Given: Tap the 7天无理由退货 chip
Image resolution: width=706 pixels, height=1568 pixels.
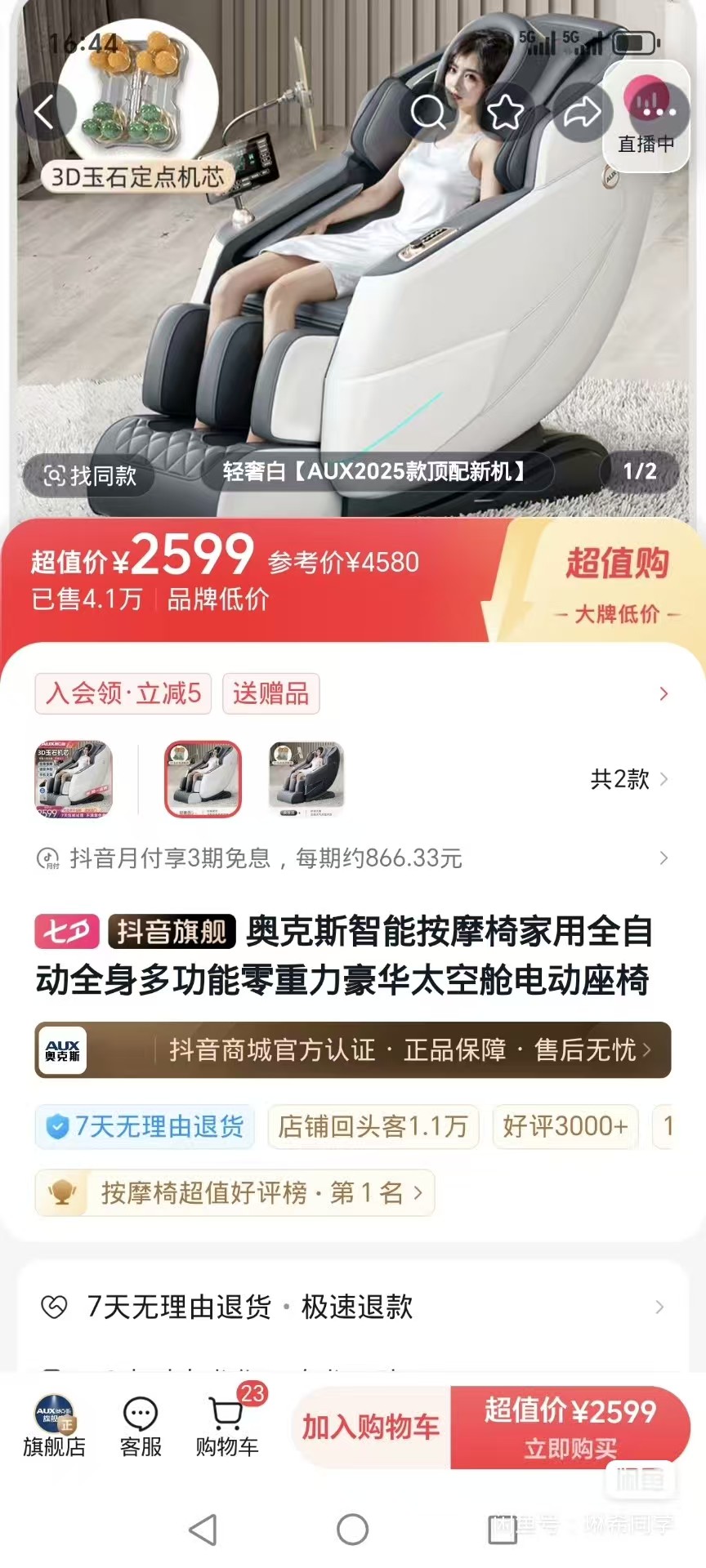Looking at the screenshot, I should coord(145,1127).
